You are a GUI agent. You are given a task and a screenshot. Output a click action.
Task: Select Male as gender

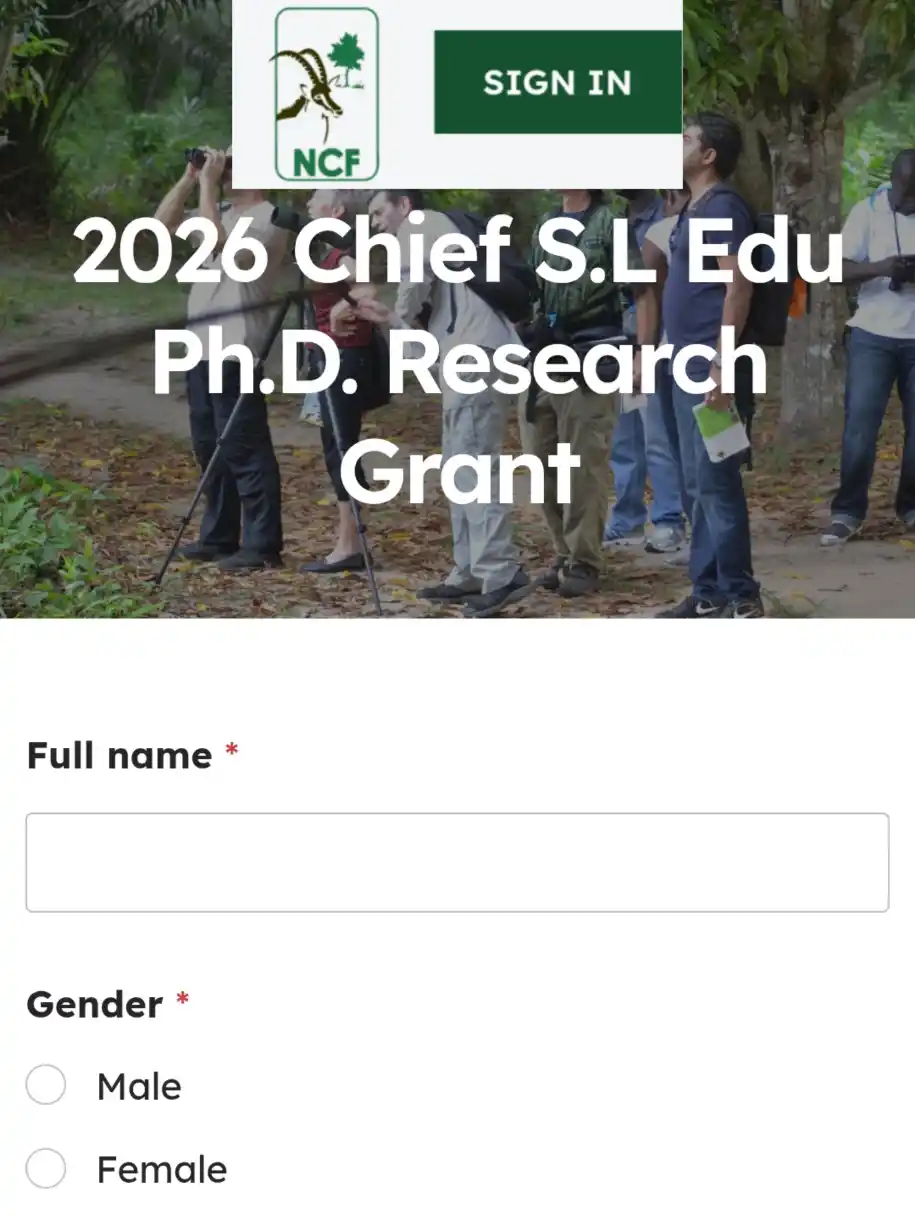click(46, 1085)
